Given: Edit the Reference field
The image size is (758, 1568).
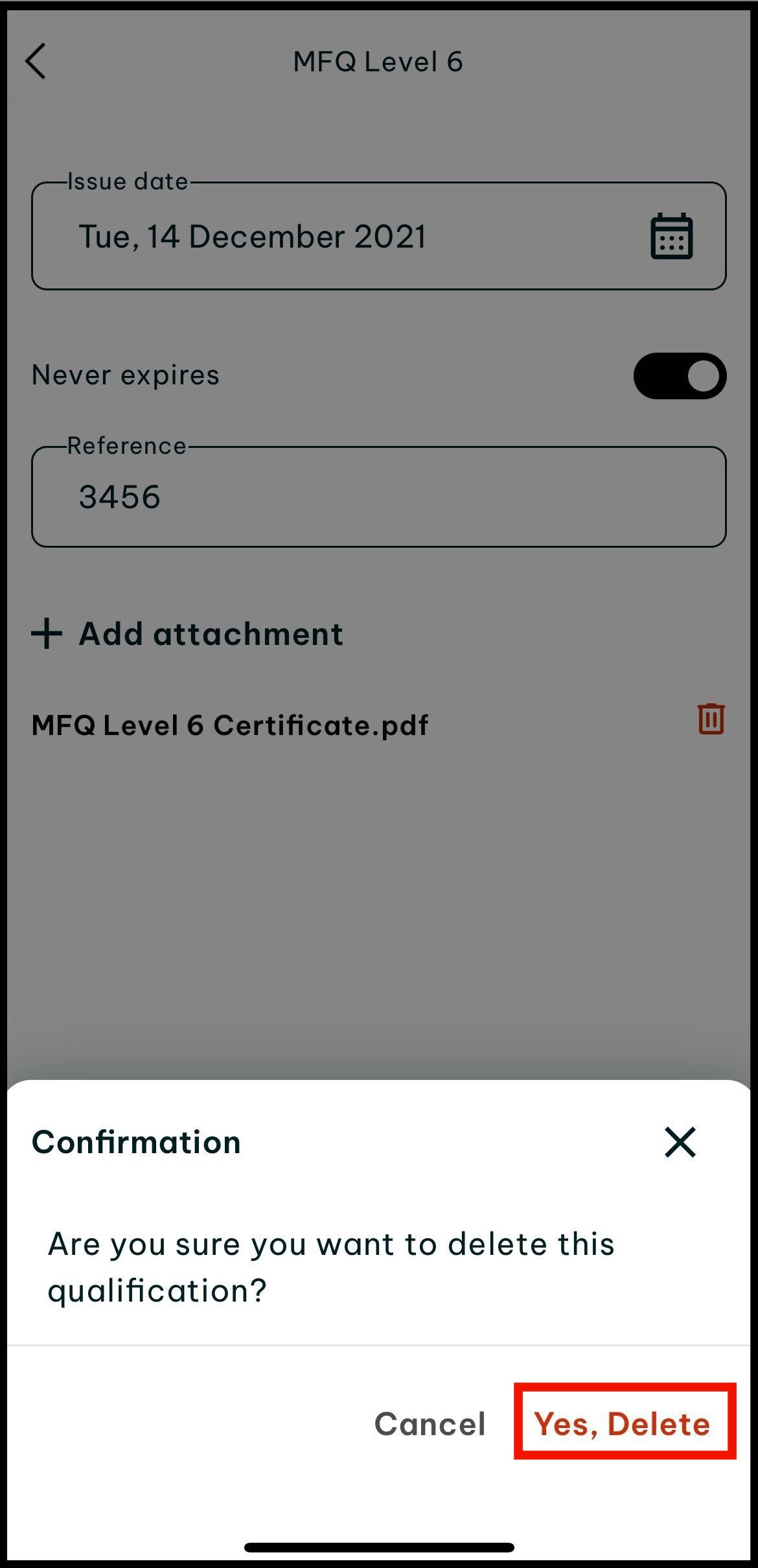Looking at the screenshot, I should tap(378, 497).
